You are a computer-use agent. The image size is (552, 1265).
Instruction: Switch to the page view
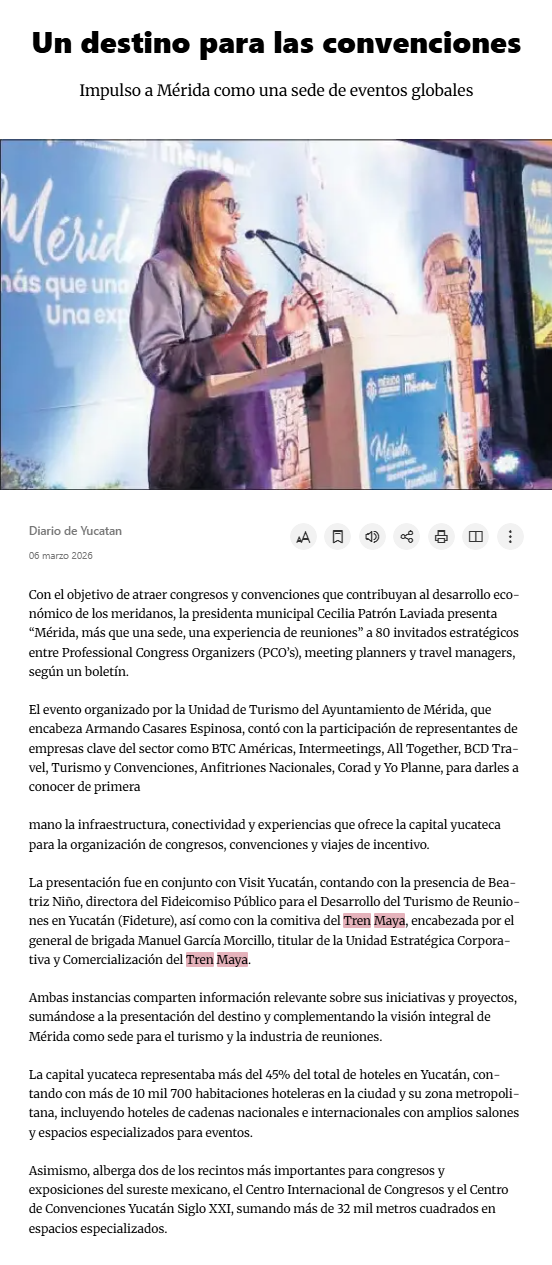pyautogui.click(x=476, y=537)
